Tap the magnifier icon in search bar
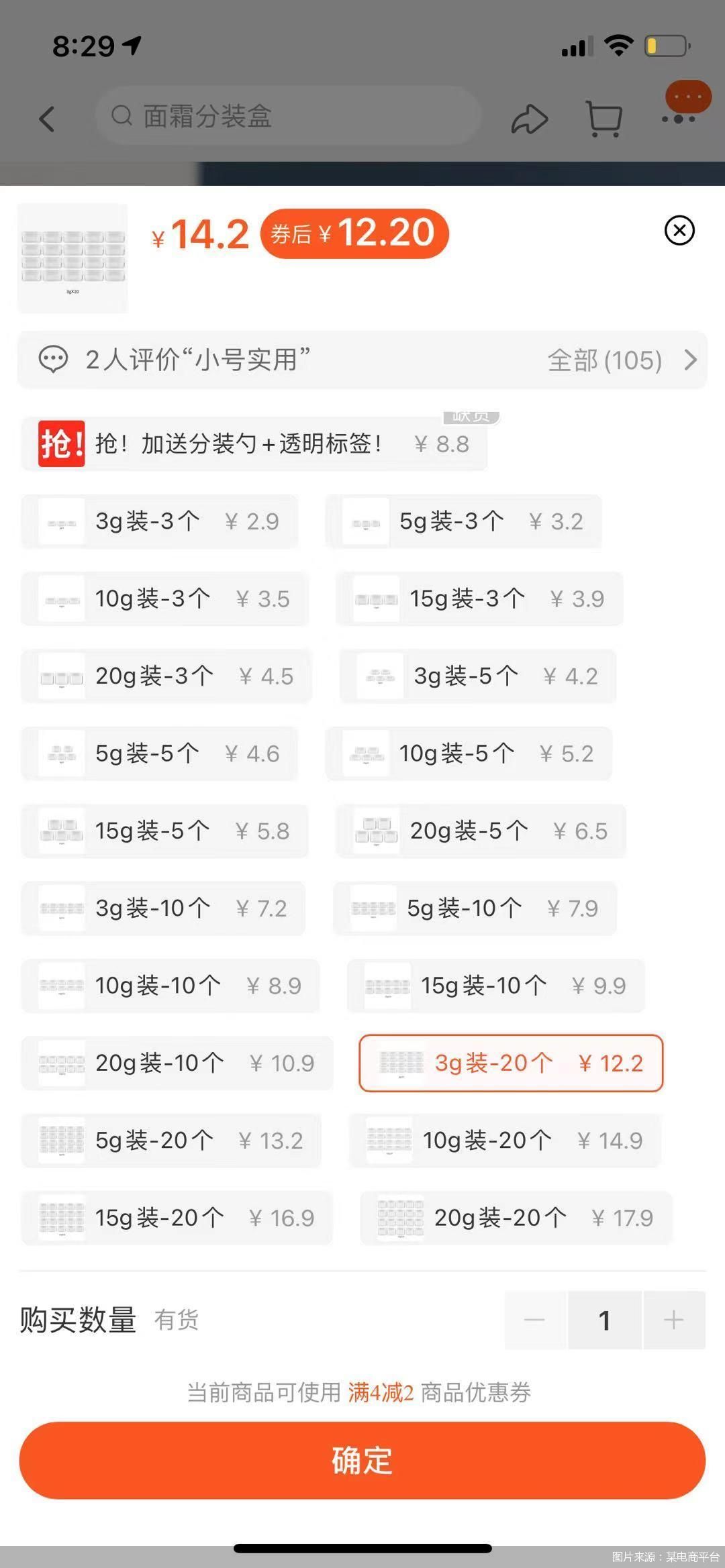The width and height of the screenshot is (725, 1568). (121, 115)
